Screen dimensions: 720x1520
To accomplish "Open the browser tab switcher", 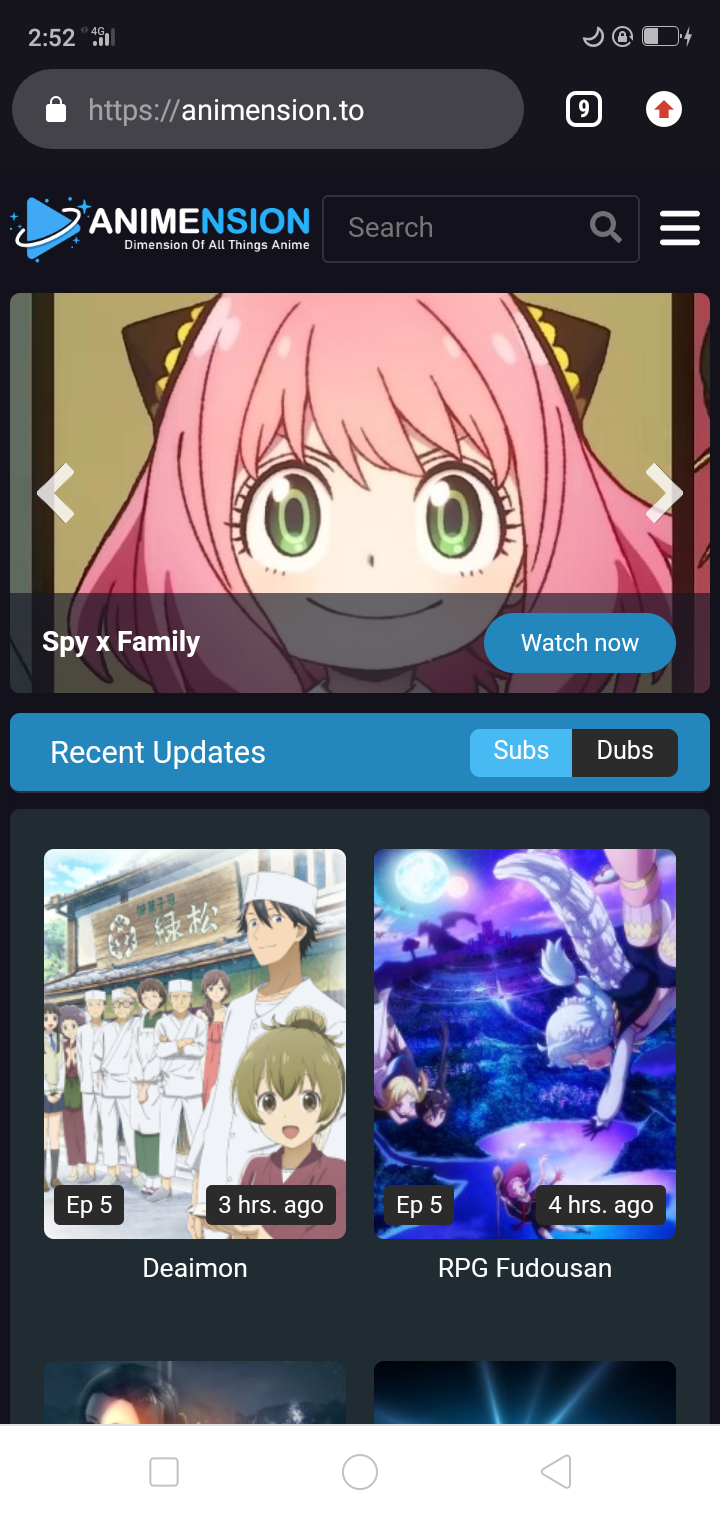I will click(x=584, y=109).
